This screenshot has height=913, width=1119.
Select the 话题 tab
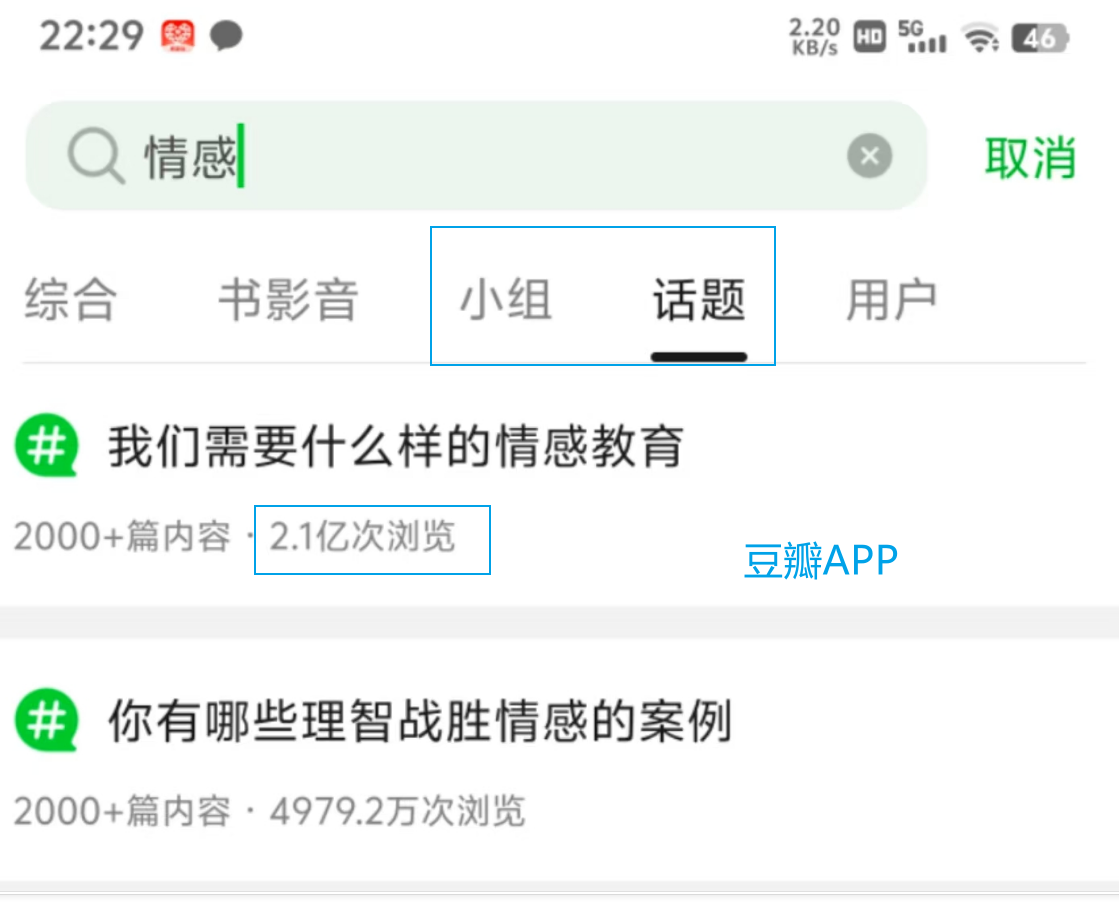pyautogui.click(x=698, y=300)
